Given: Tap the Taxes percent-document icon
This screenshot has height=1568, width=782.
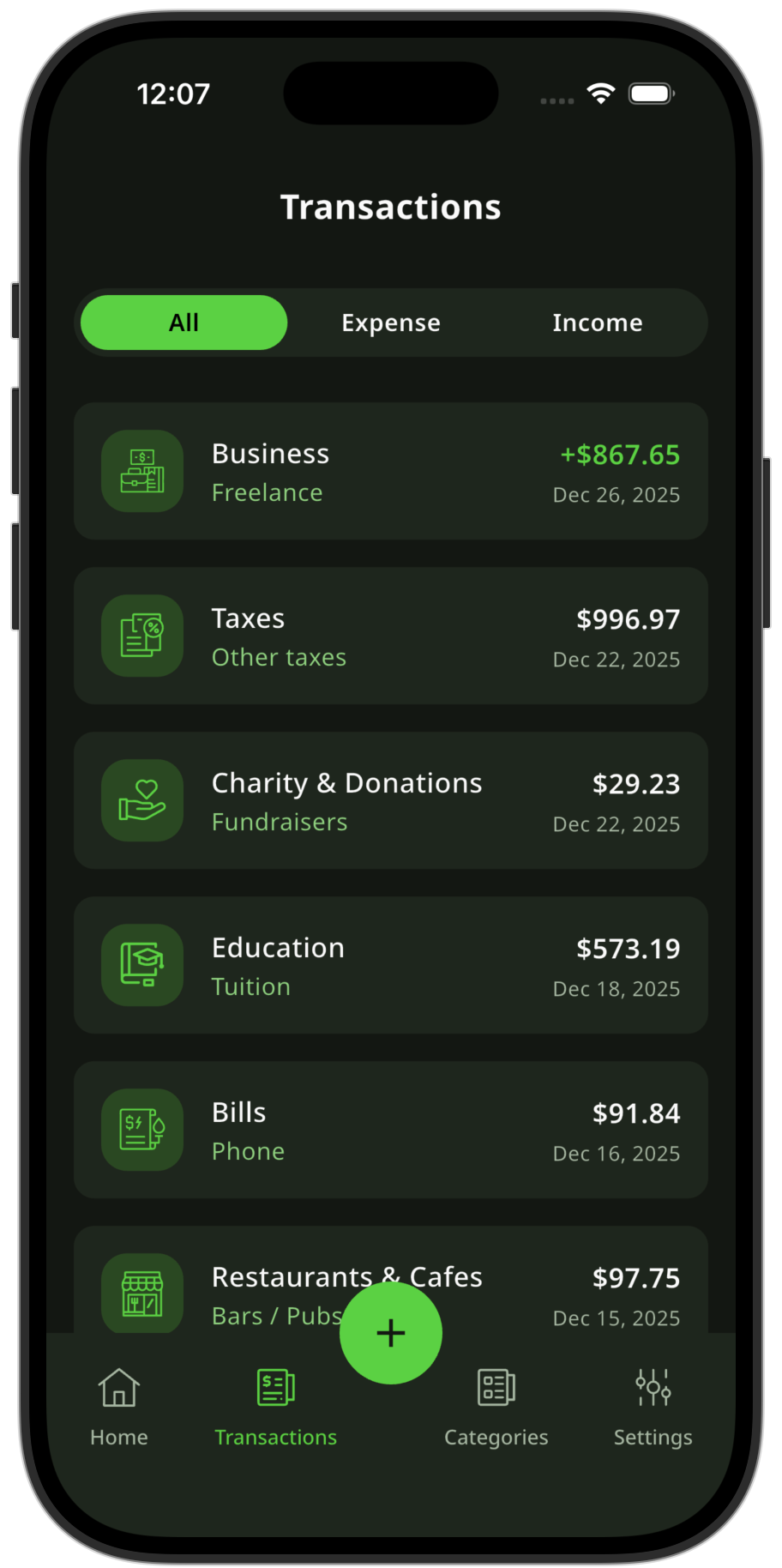Looking at the screenshot, I should [x=141, y=636].
